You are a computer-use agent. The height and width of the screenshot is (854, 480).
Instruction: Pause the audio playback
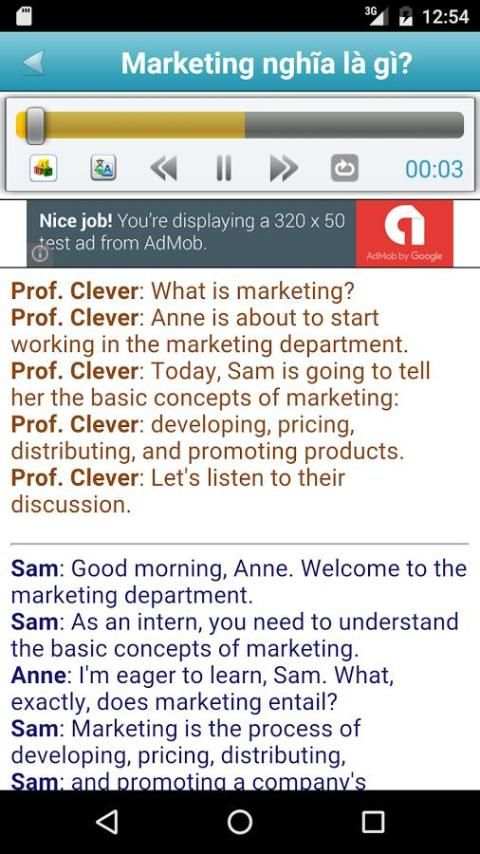coord(223,168)
